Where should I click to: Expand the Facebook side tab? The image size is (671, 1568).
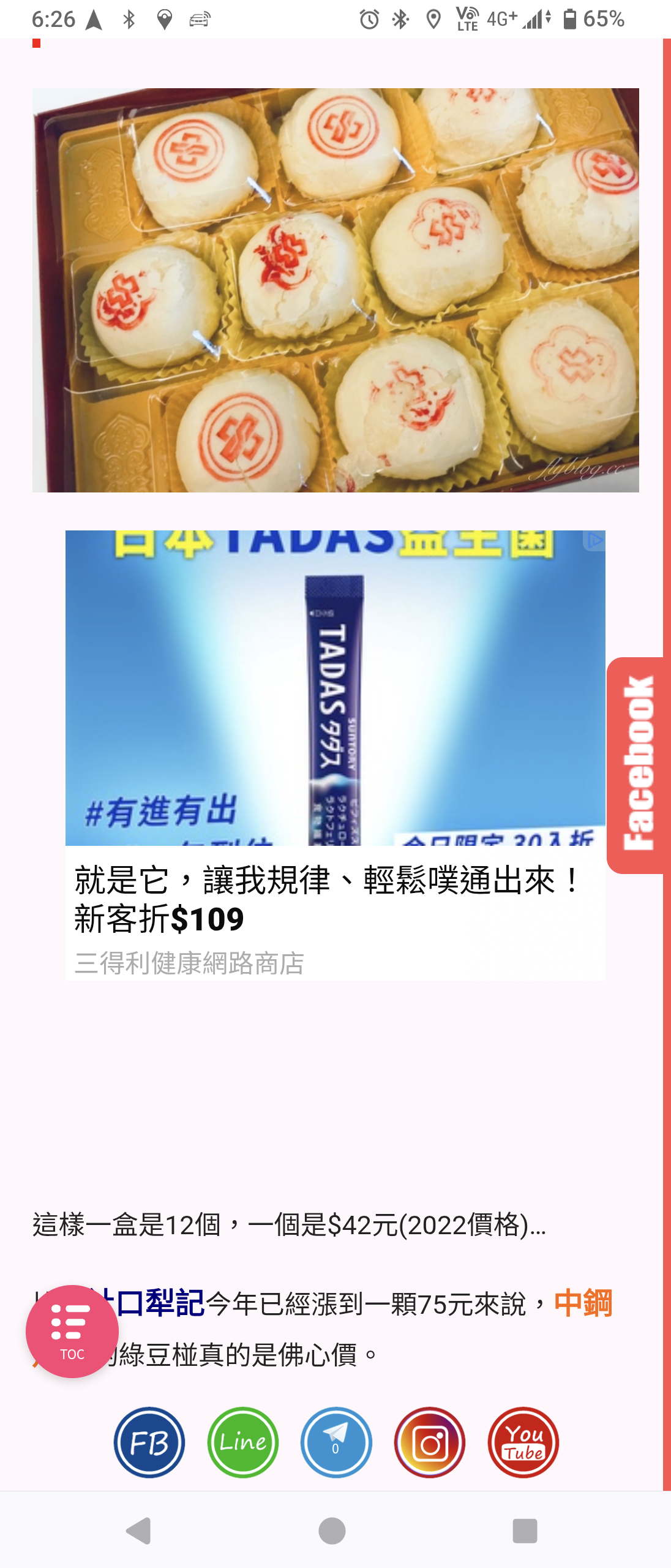point(637,764)
